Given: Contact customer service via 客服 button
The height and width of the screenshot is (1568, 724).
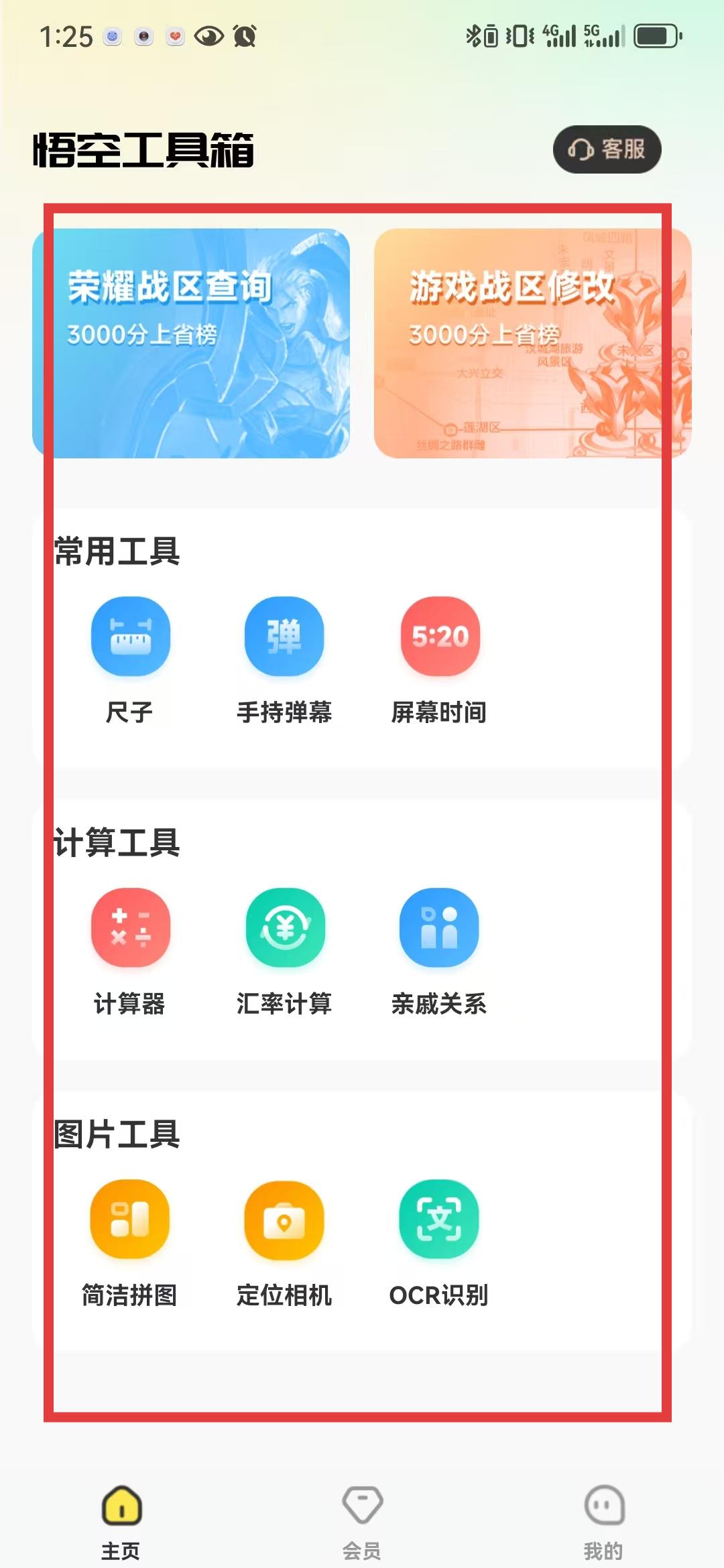Looking at the screenshot, I should 607,149.
